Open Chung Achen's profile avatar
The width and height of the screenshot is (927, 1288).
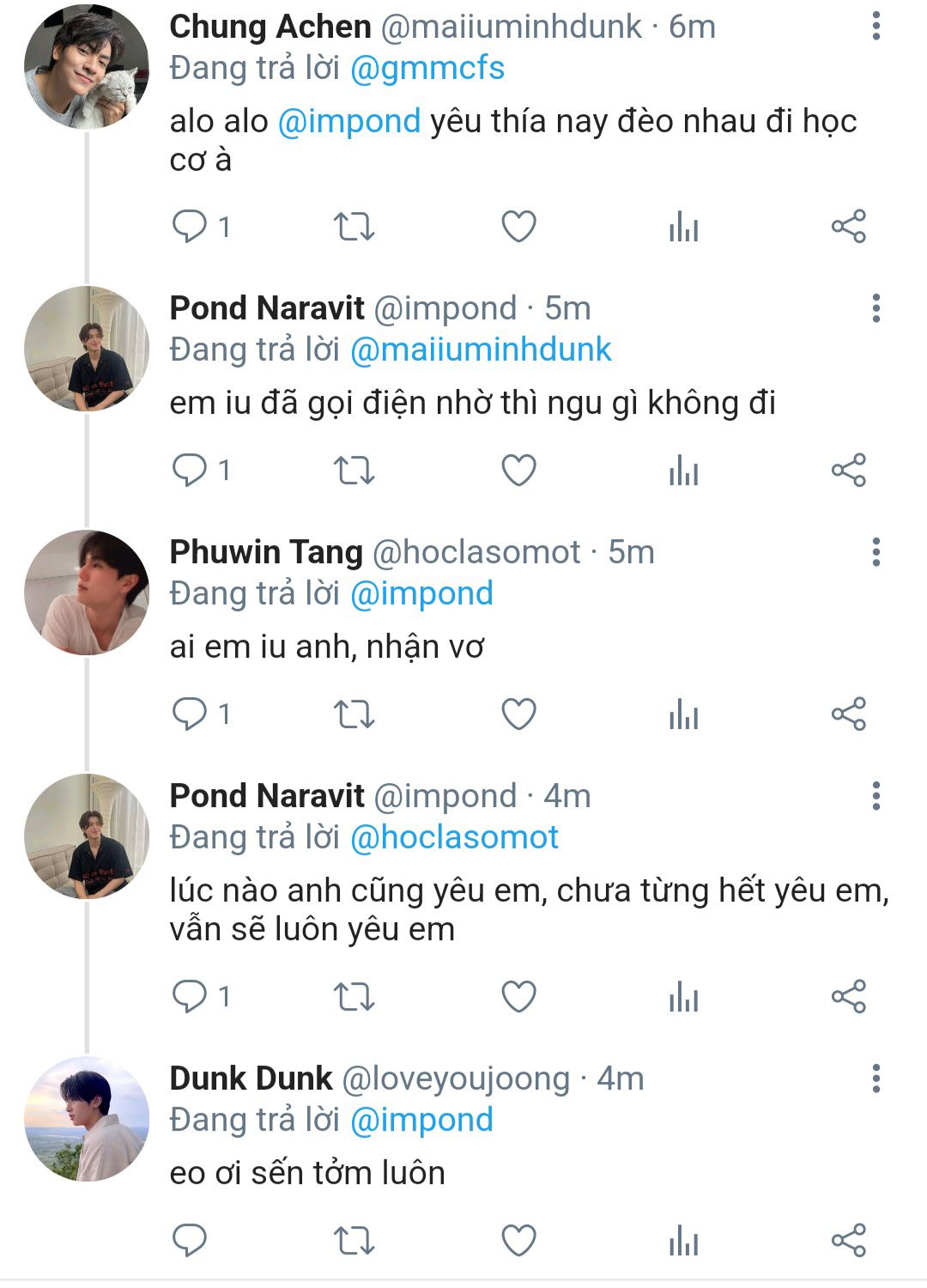click(86, 67)
